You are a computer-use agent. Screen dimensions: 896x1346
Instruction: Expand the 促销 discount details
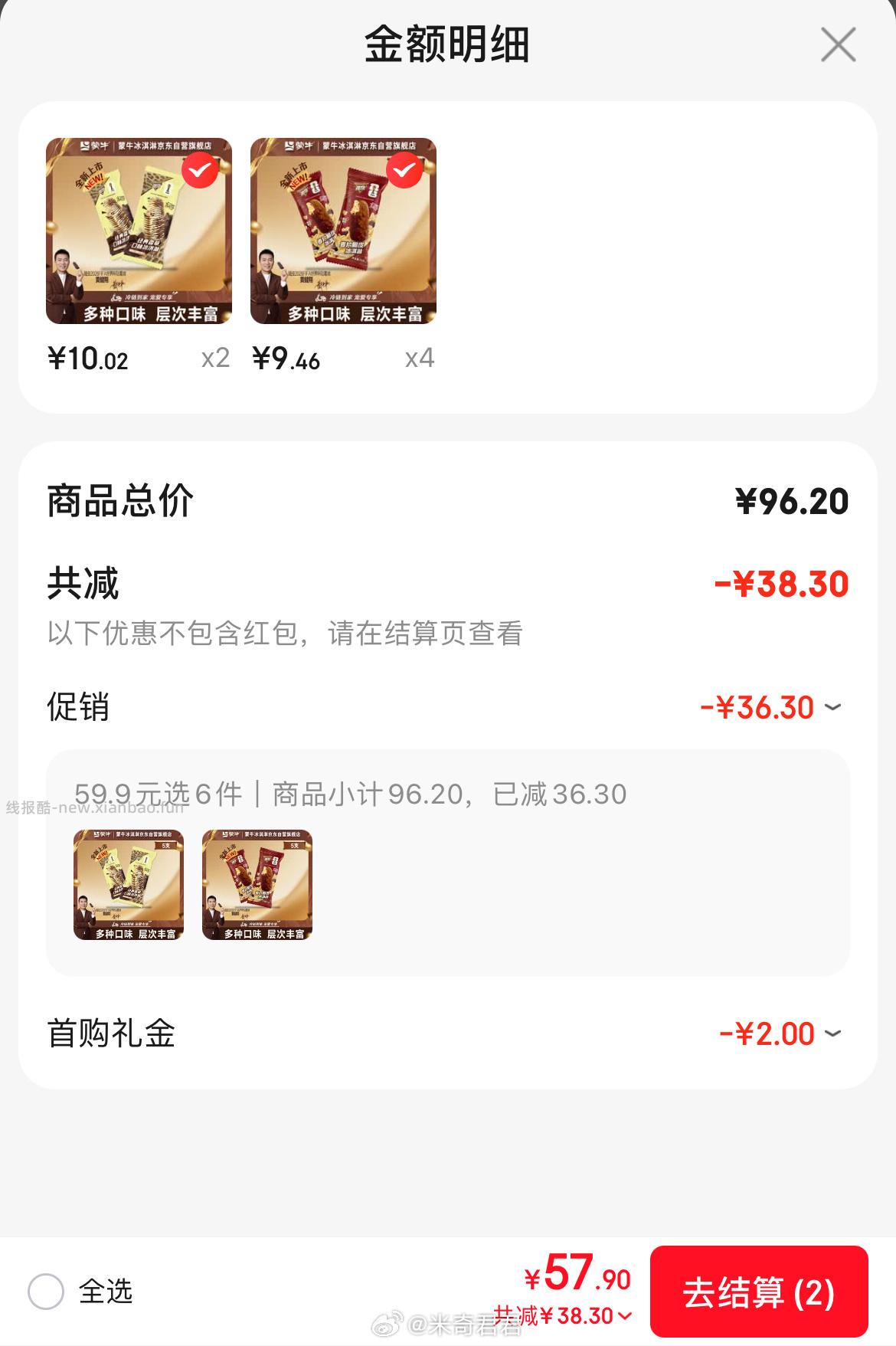[x=831, y=707]
